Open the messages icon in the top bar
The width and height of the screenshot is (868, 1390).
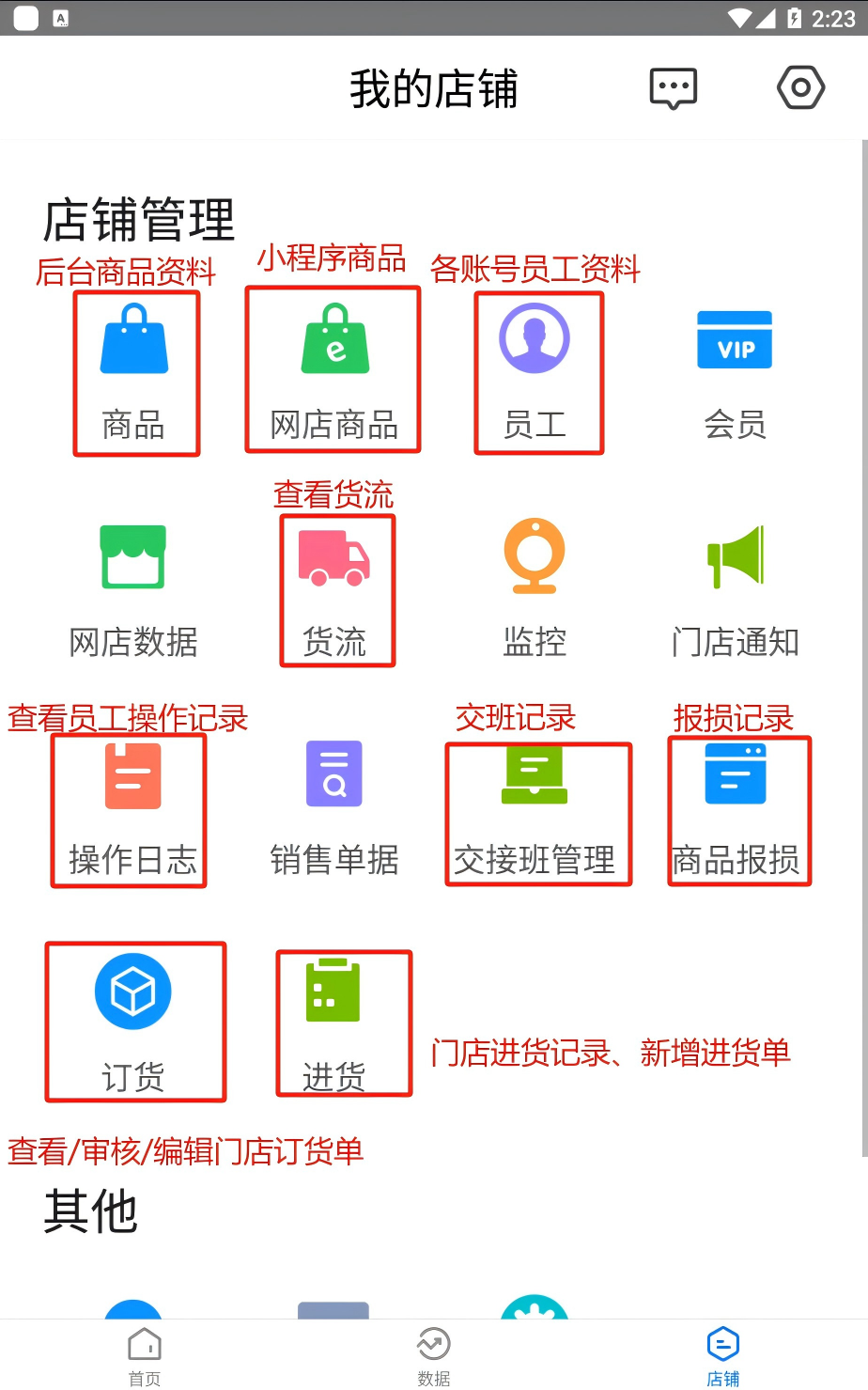click(674, 88)
